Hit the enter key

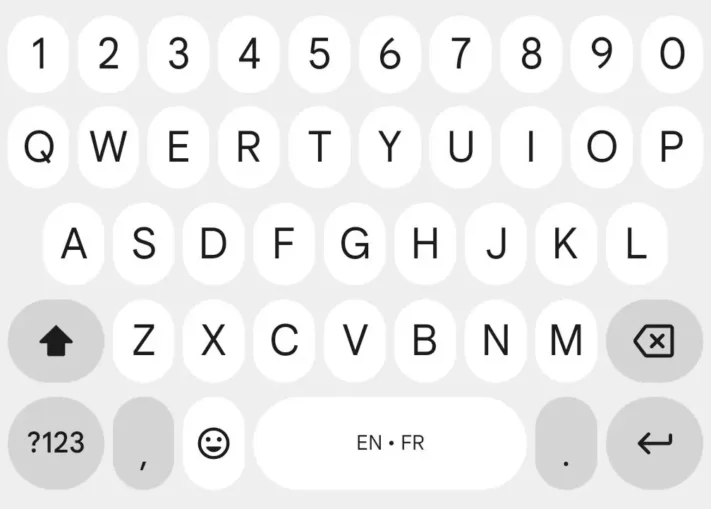point(654,442)
